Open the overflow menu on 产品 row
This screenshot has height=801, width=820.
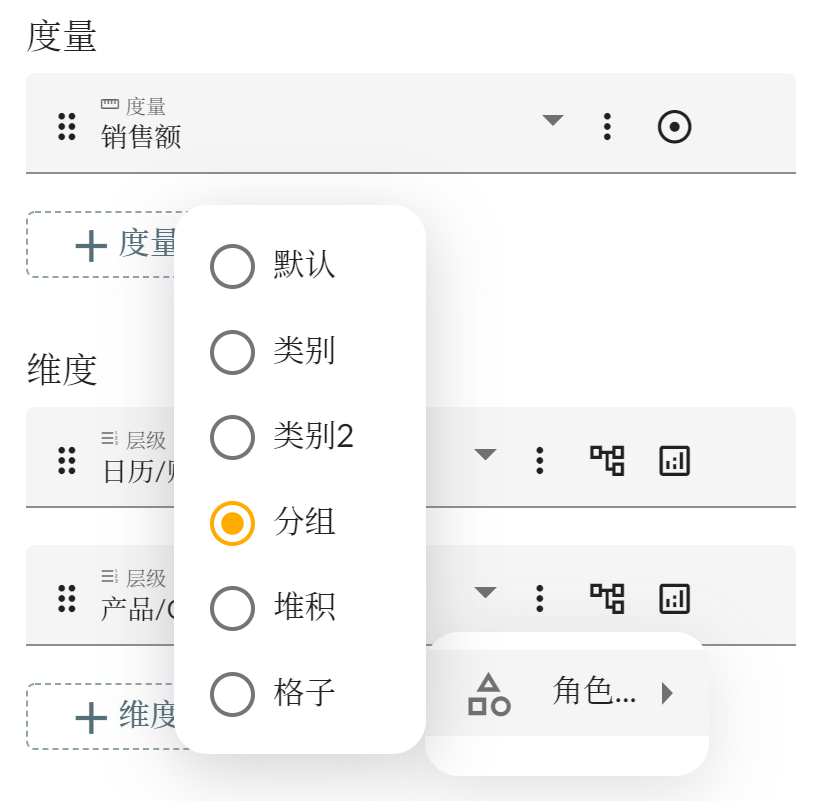540,599
